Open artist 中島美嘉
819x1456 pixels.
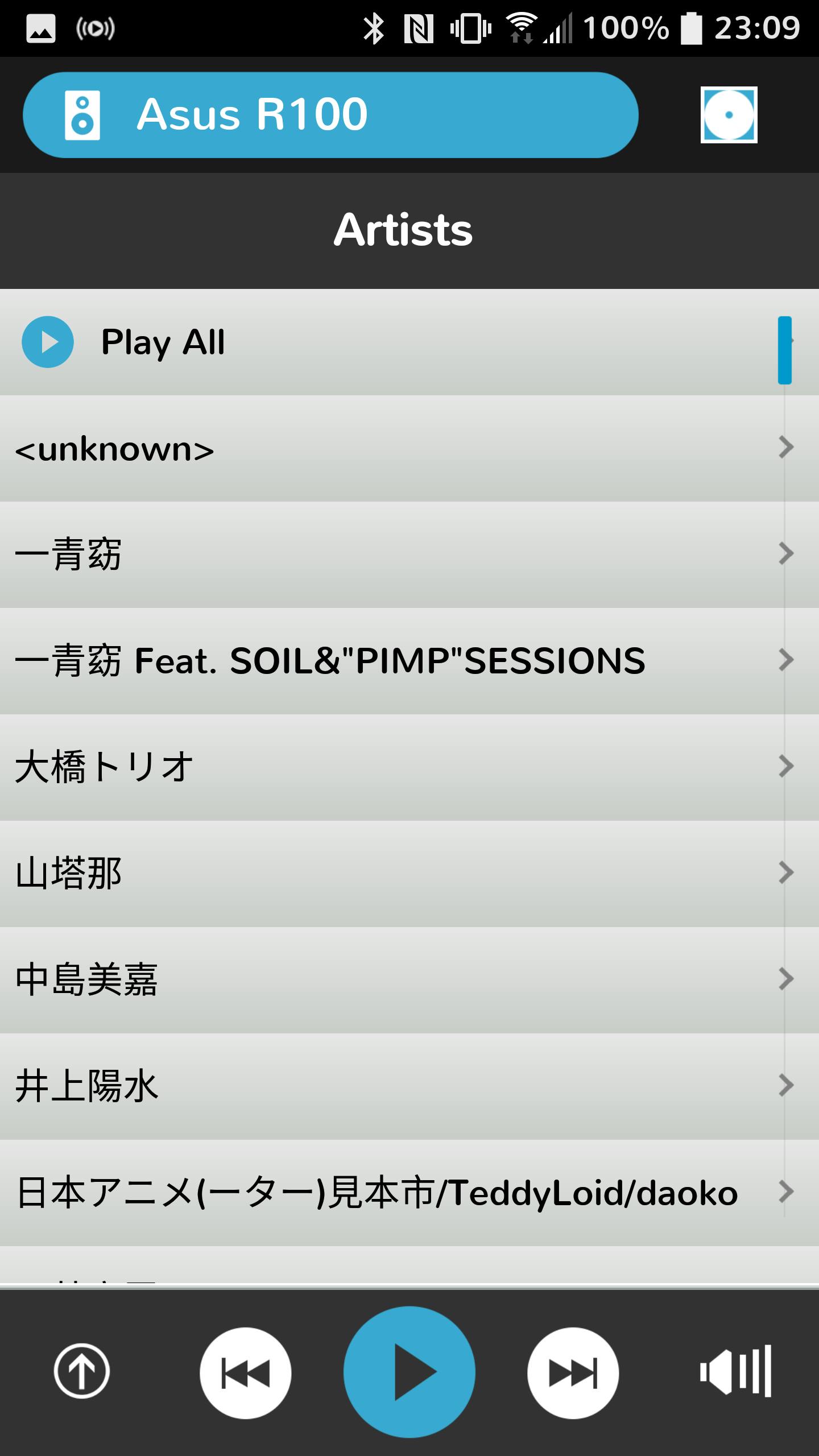[398, 980]
